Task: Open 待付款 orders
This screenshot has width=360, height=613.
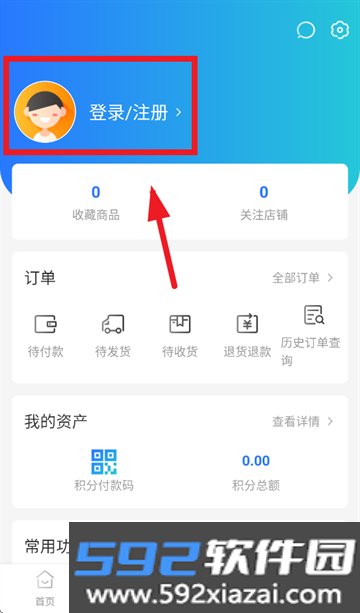Action: 46,335
